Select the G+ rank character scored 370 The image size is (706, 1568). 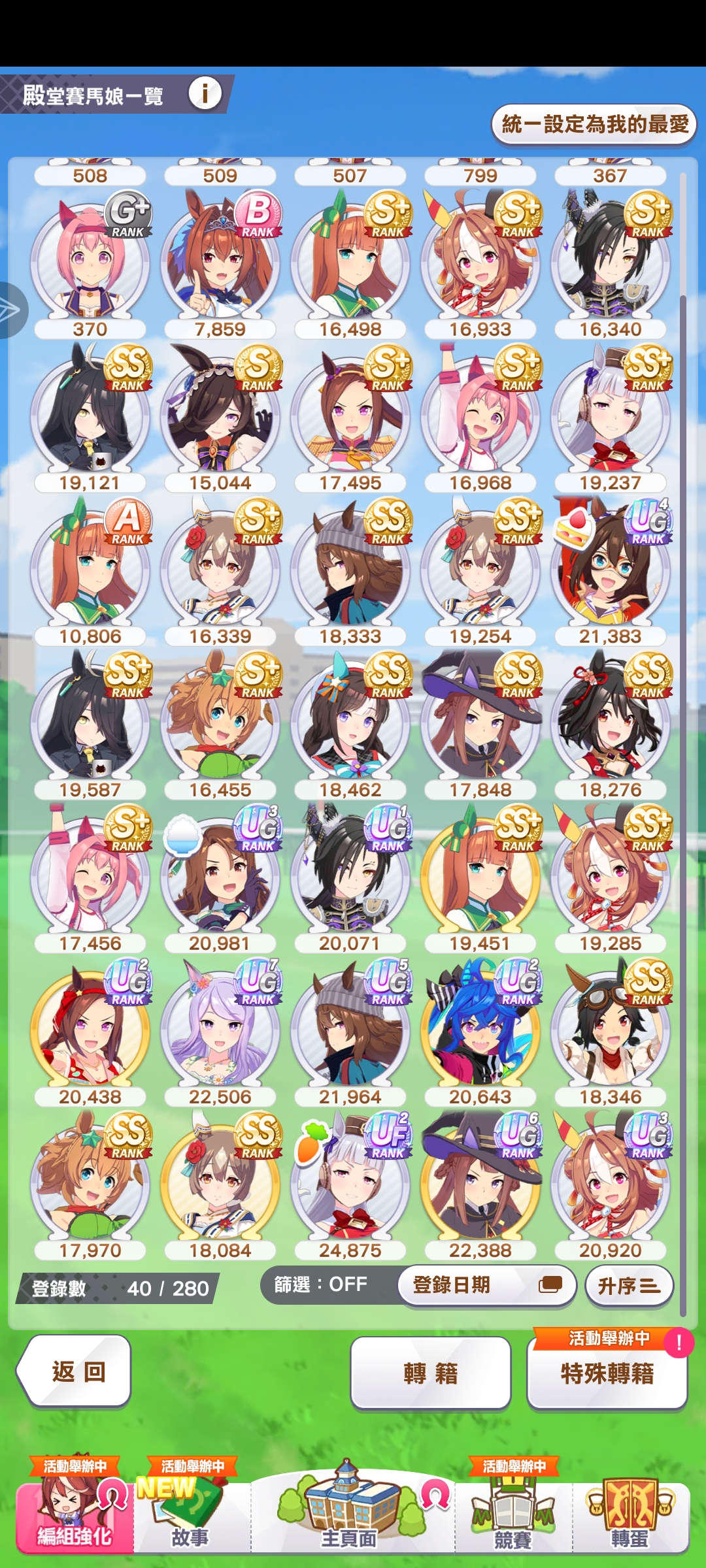point(90,261)
